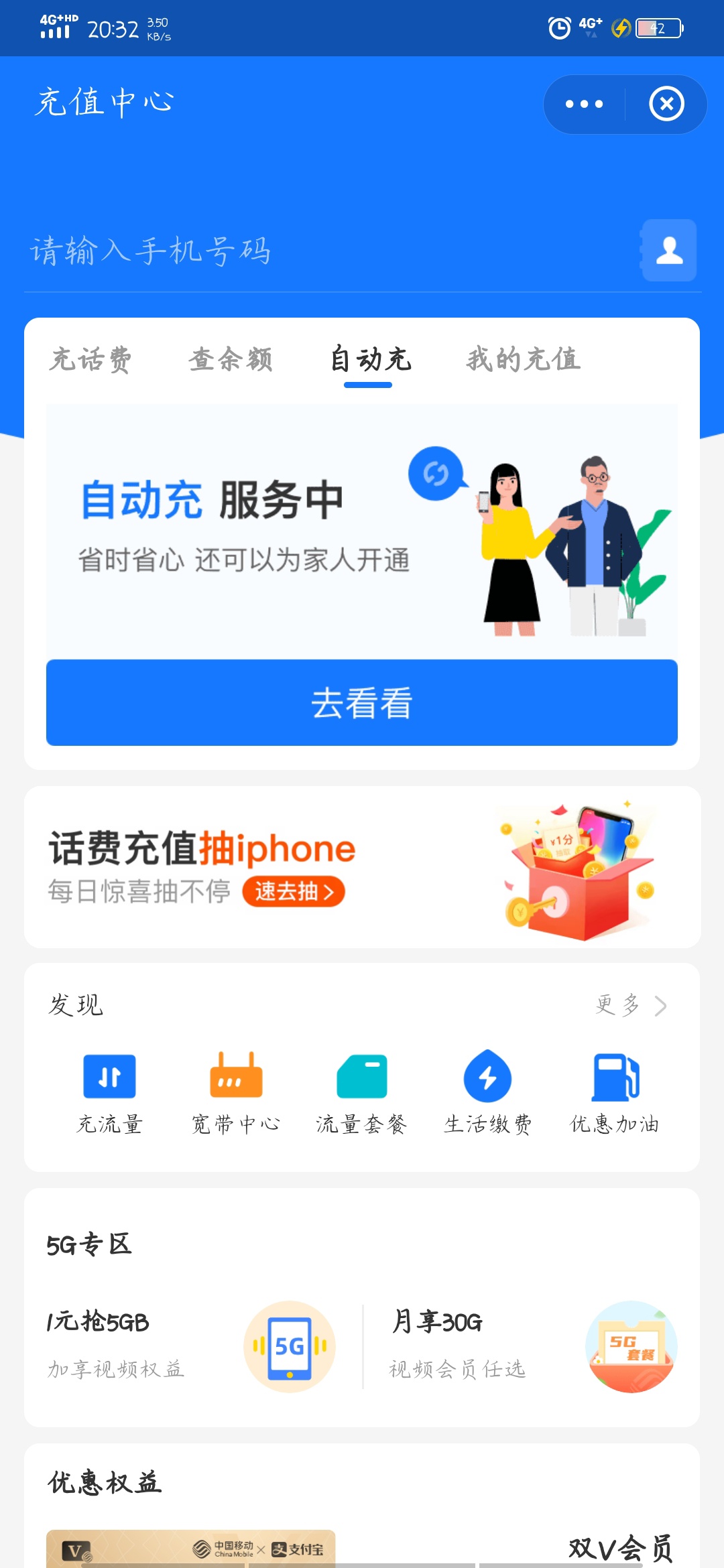Open the three-dot more options menu
The width and height of the screenshot is (724, 1568).
584,104
